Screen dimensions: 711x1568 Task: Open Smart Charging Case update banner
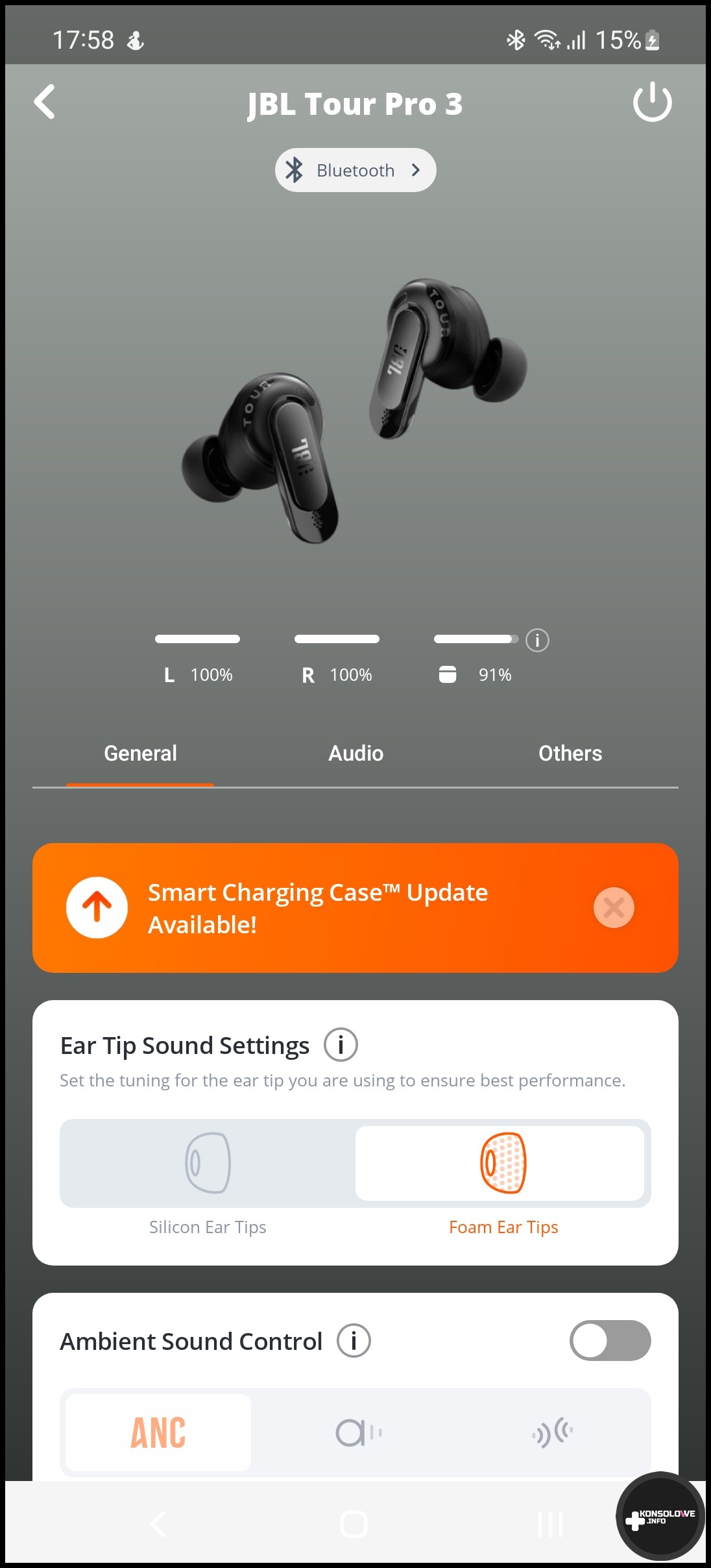pos(318,907)
